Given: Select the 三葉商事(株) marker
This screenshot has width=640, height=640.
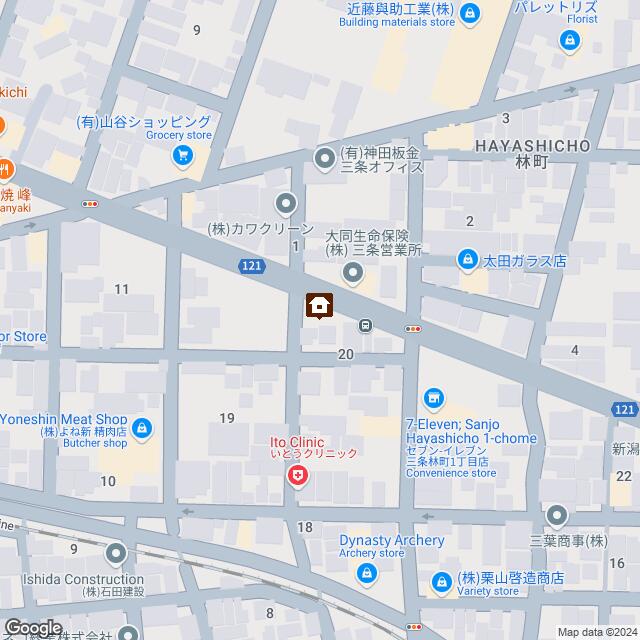Looking at the screenshot, I should coord(557,516).
